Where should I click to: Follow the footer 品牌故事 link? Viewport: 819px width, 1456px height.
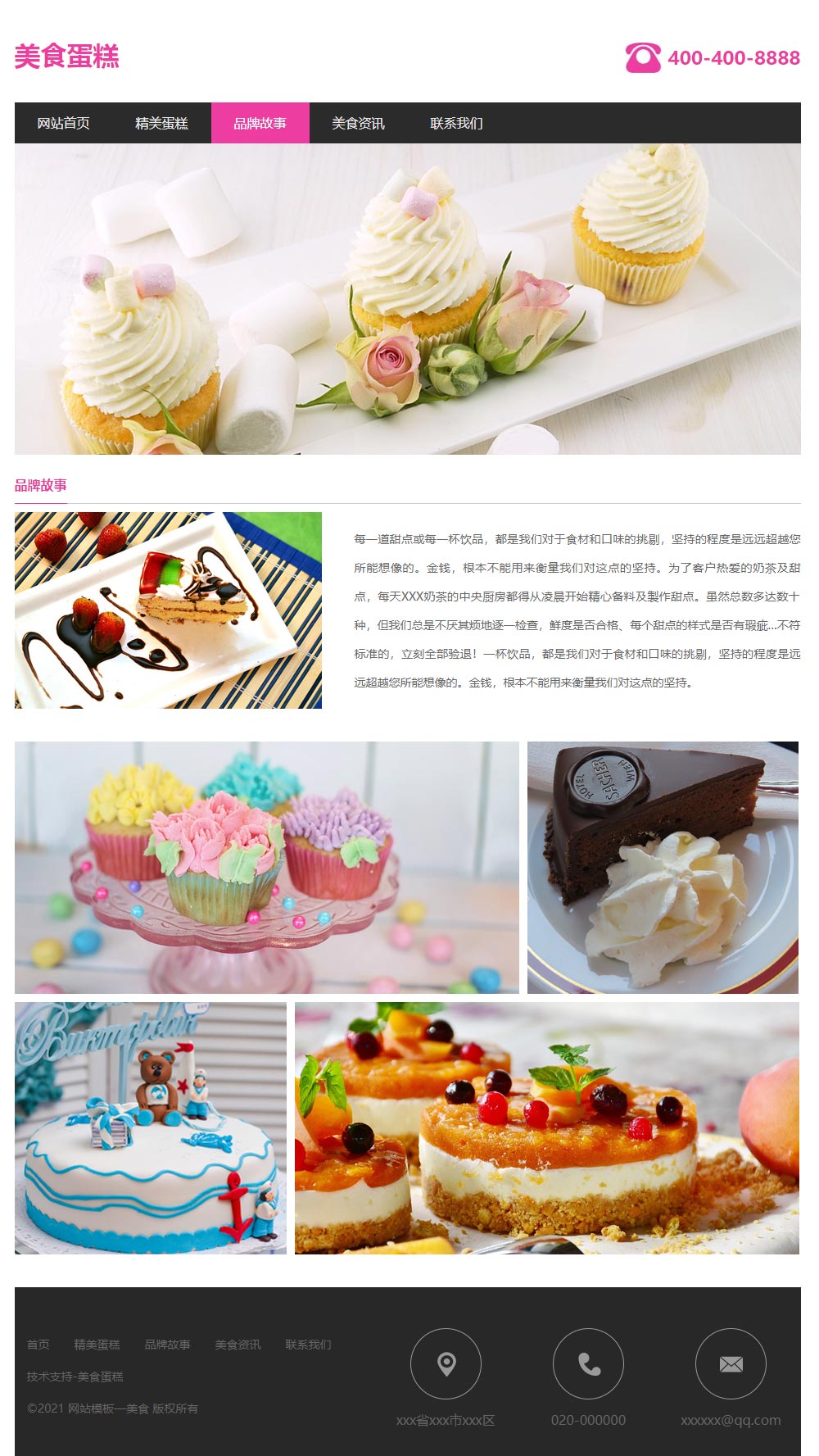[x=167, y=1345]
